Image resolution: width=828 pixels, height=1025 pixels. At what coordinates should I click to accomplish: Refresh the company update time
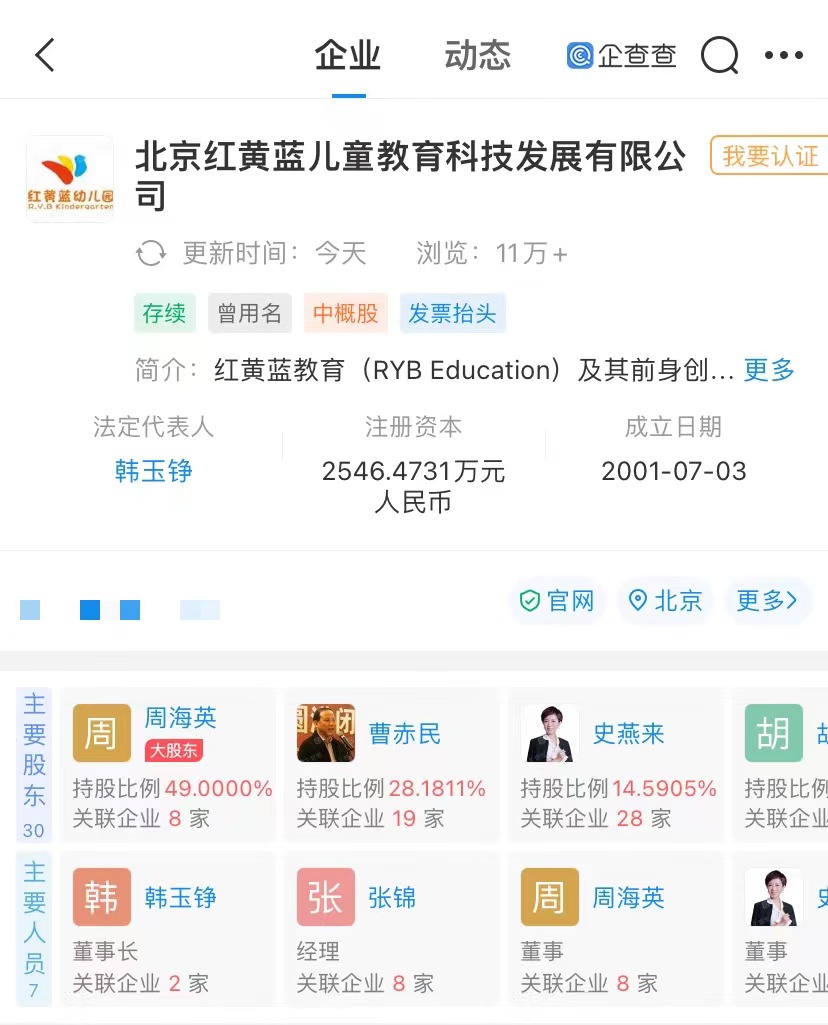click(151, 253)
